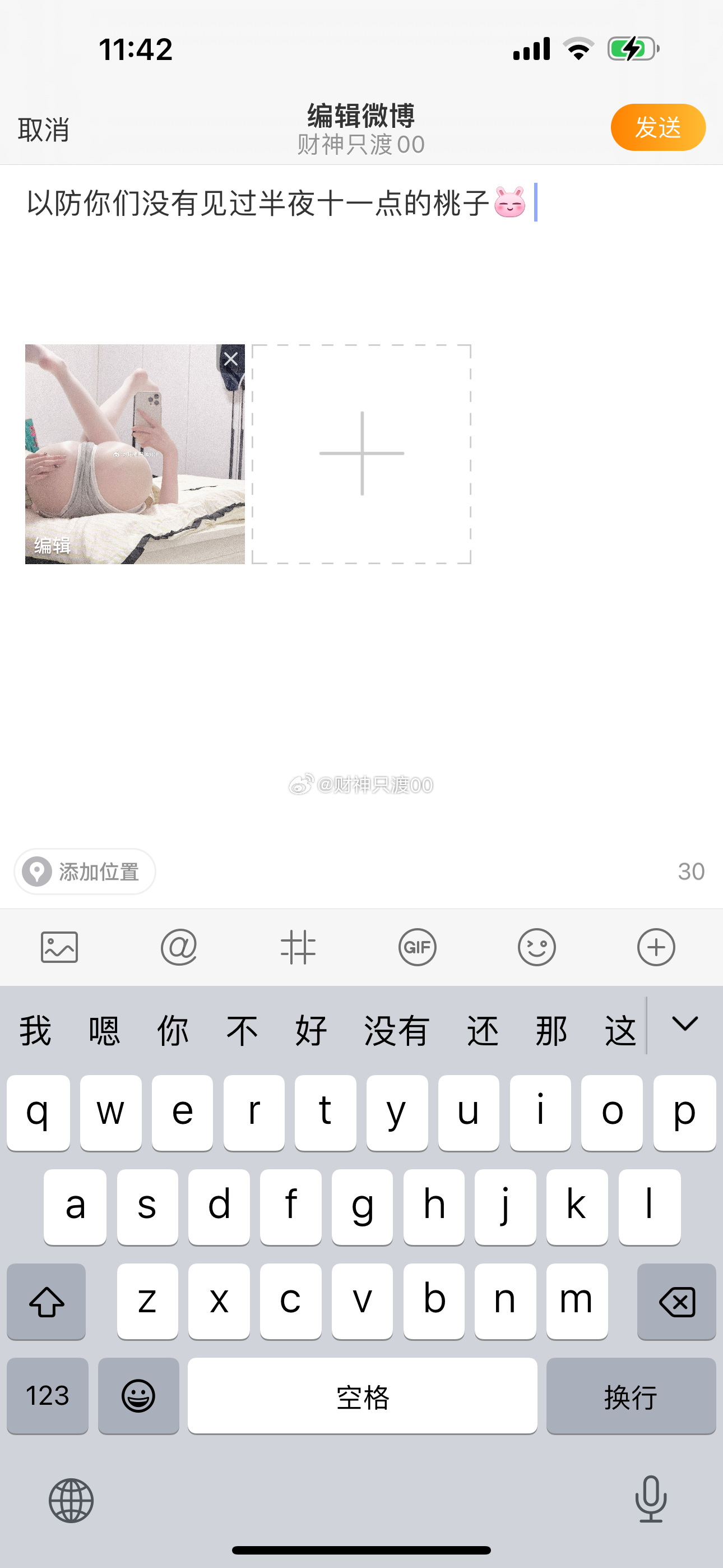Tap 编辑 on the attached photo
723x1568 pixels.
coord(52,546)
